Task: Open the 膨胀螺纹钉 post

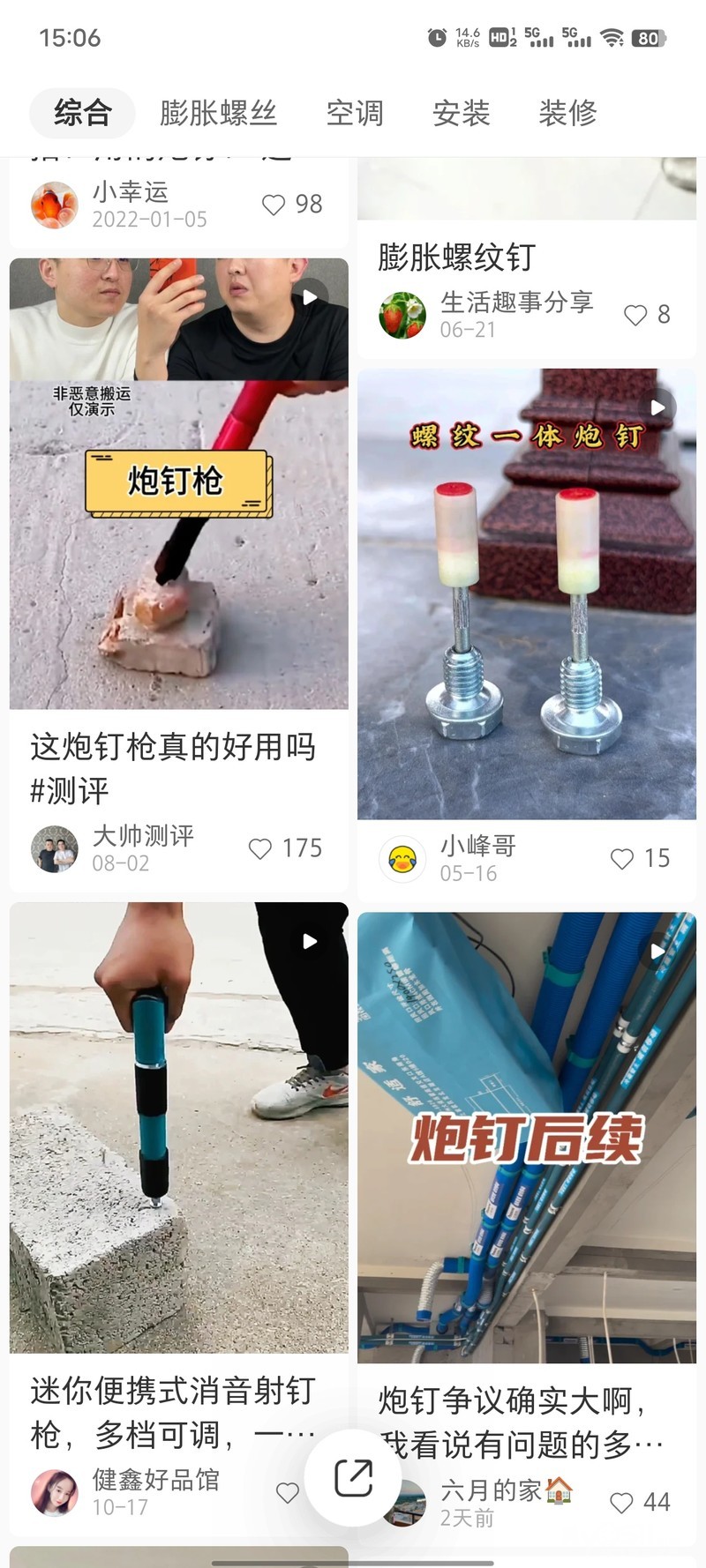Action: click(456, 258)
